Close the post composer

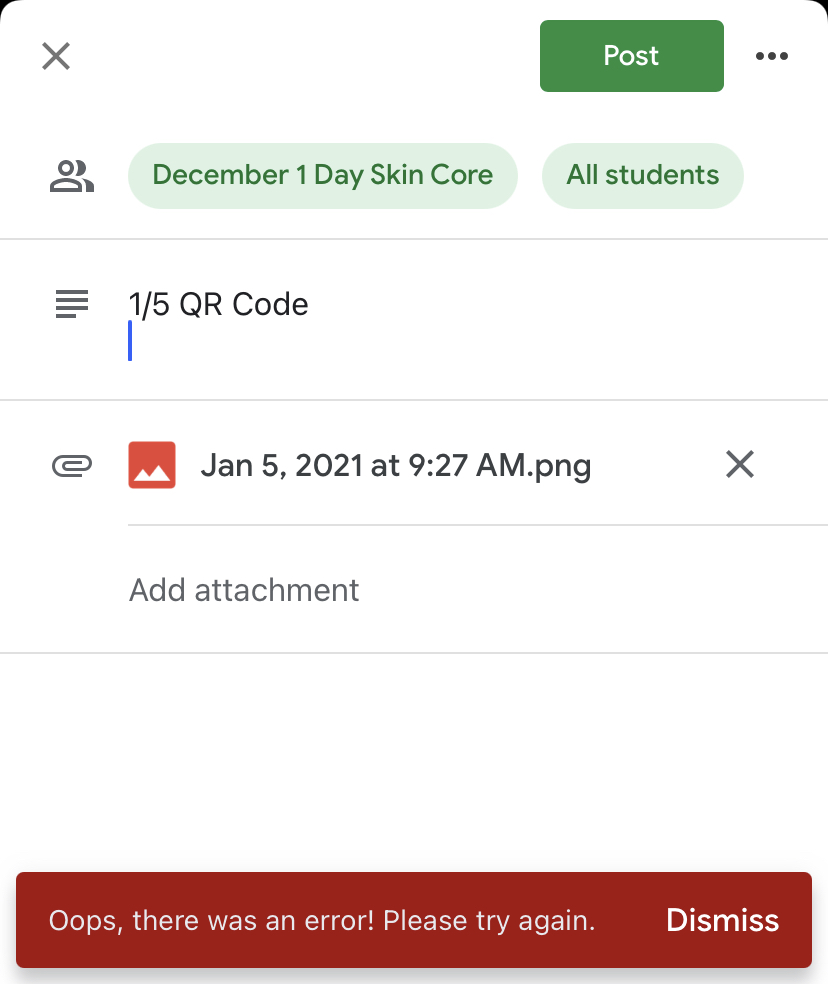click(x=56, y=56)
